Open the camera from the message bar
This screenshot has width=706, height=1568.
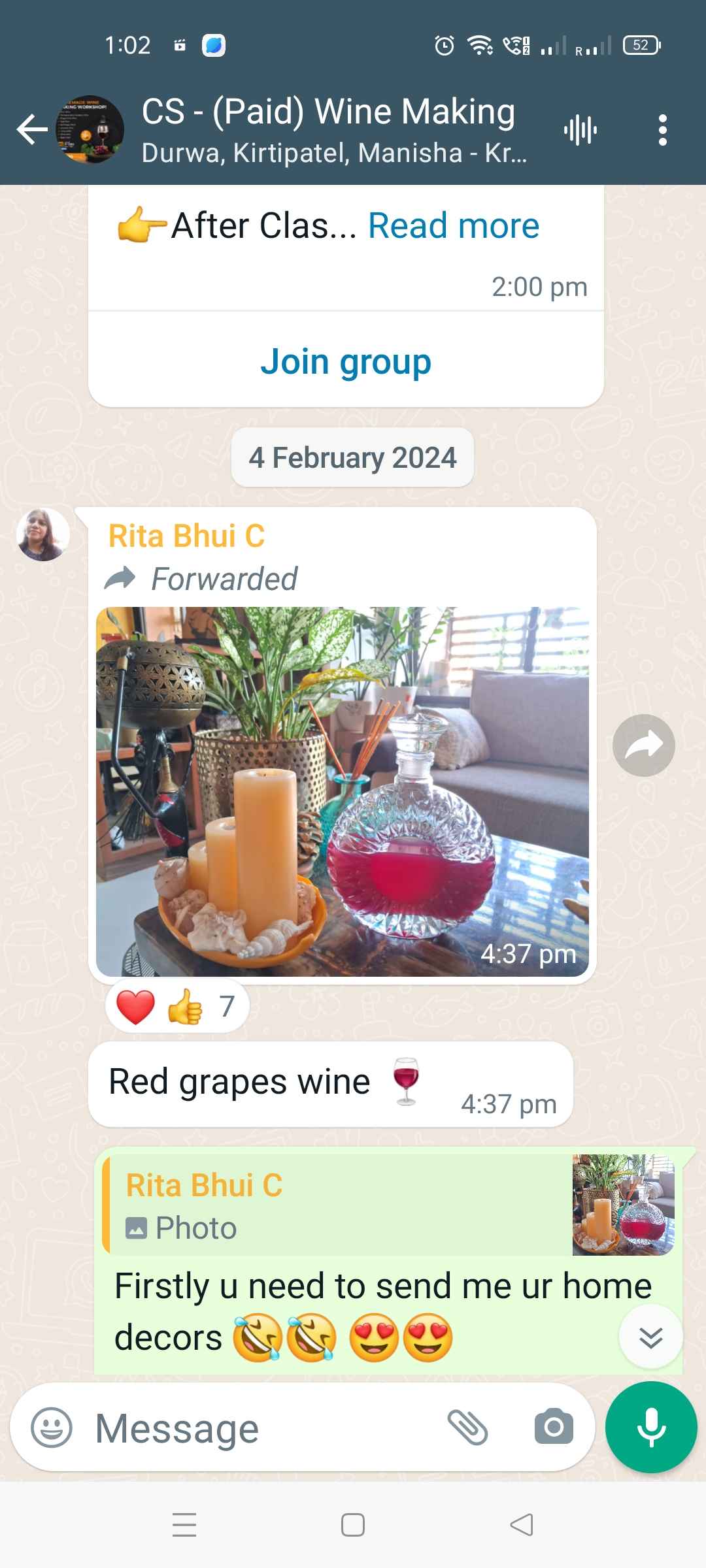click(x=553, y=1428)
